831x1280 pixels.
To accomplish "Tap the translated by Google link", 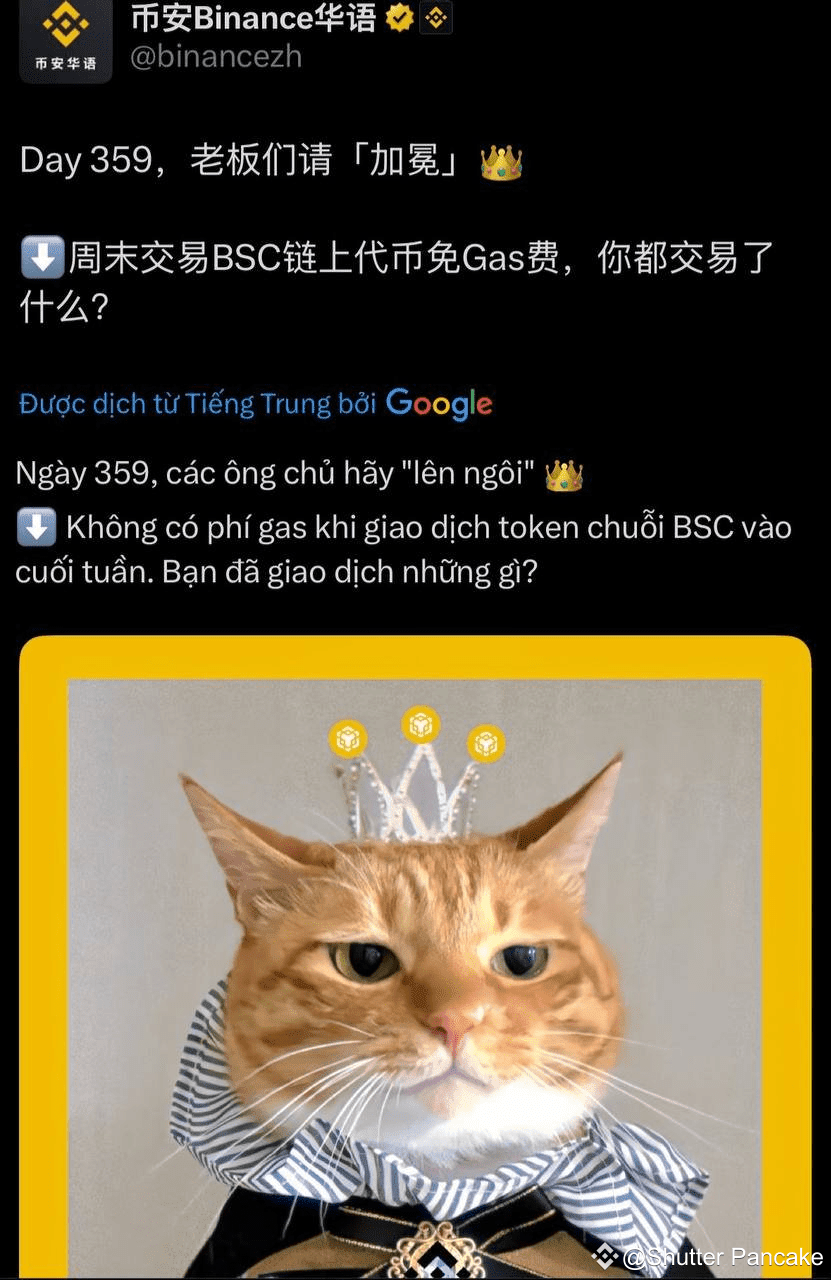I will [255, 404].
